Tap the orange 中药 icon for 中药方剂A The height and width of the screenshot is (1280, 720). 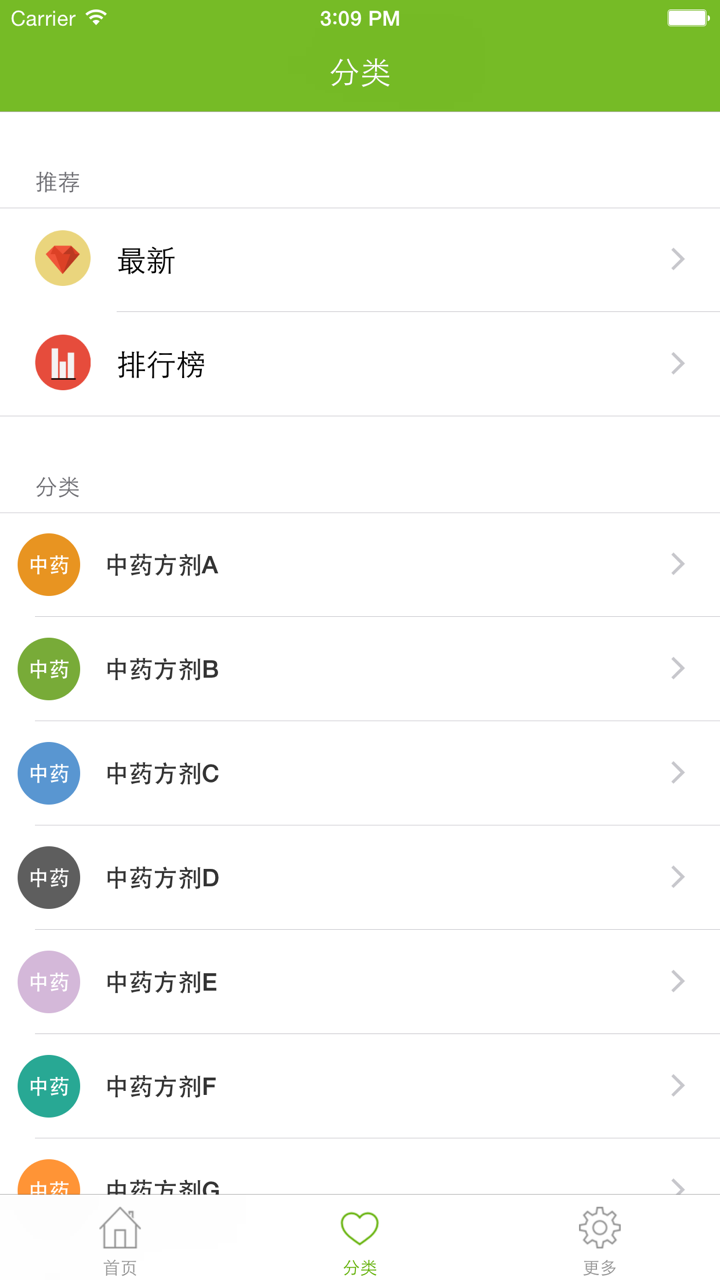pos(48,564)
